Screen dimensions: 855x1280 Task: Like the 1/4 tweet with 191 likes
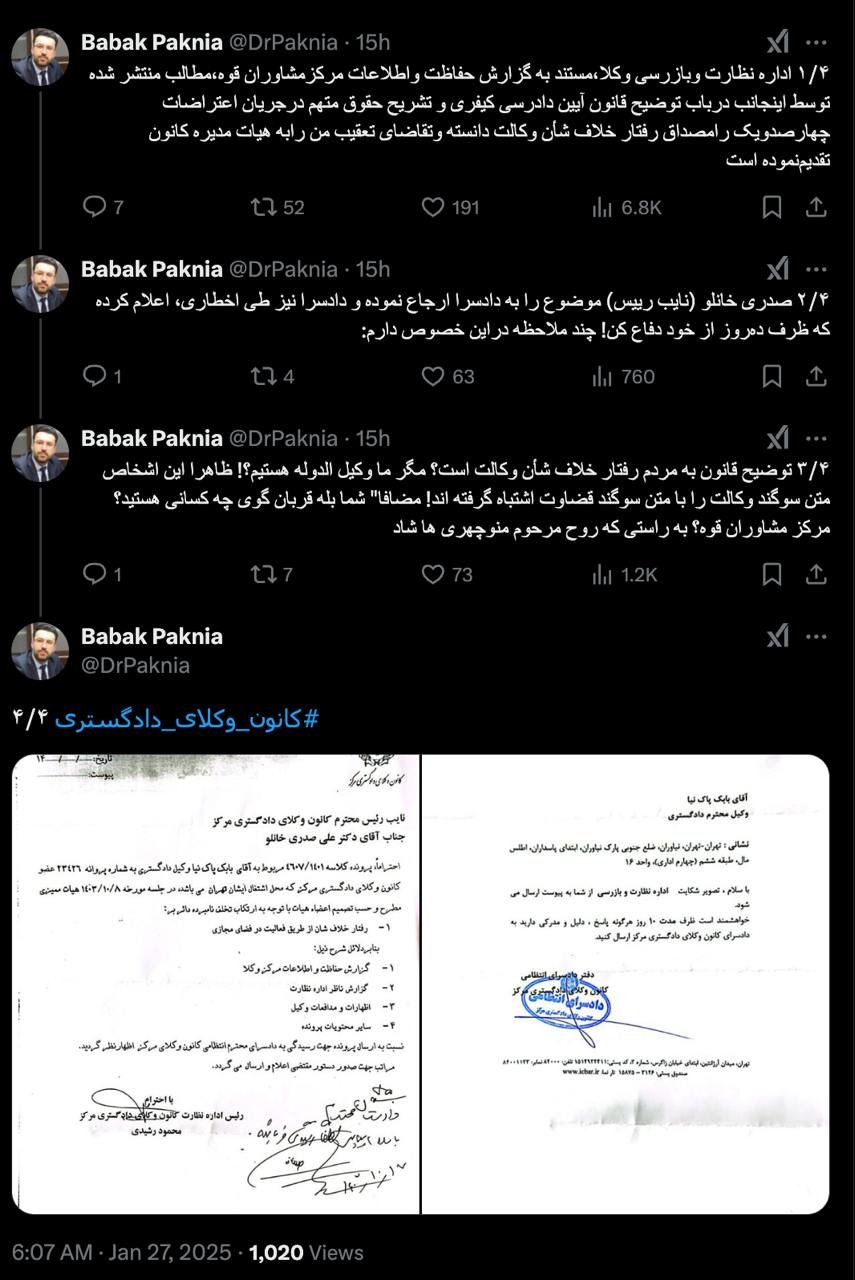pos(433,208)
